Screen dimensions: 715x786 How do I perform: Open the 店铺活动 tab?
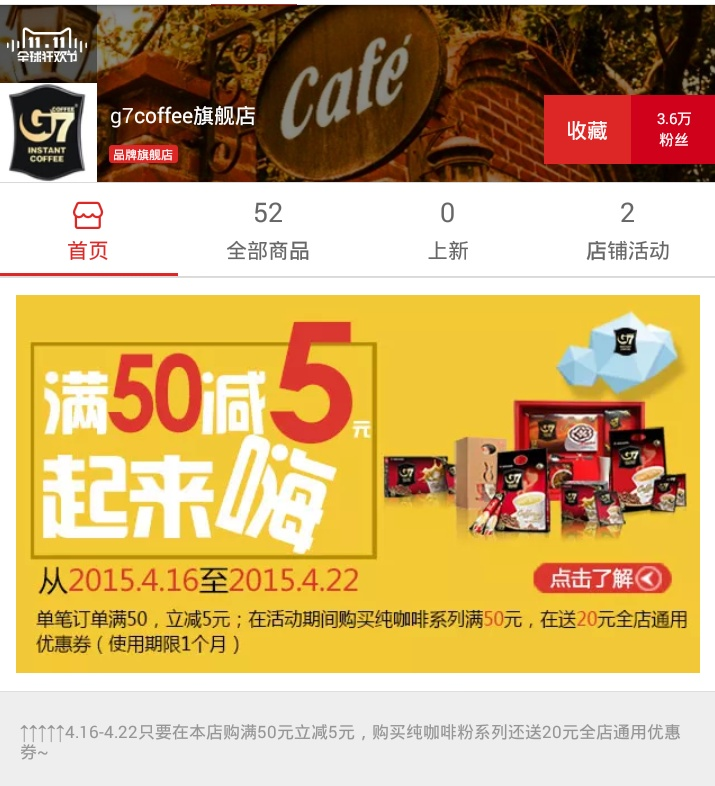pos(627,231)
